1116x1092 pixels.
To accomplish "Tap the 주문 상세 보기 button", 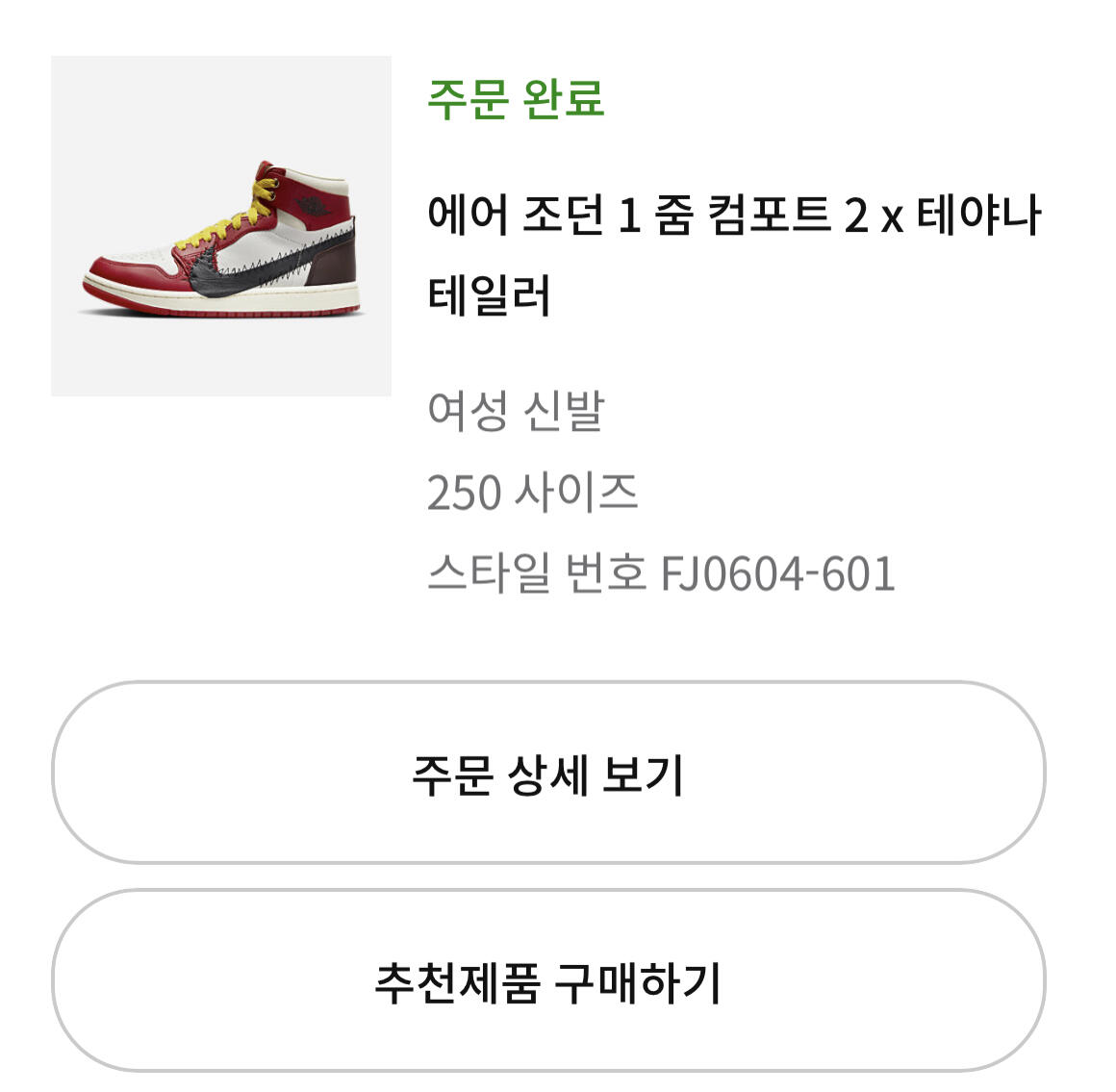I will (x=547, y=773).
